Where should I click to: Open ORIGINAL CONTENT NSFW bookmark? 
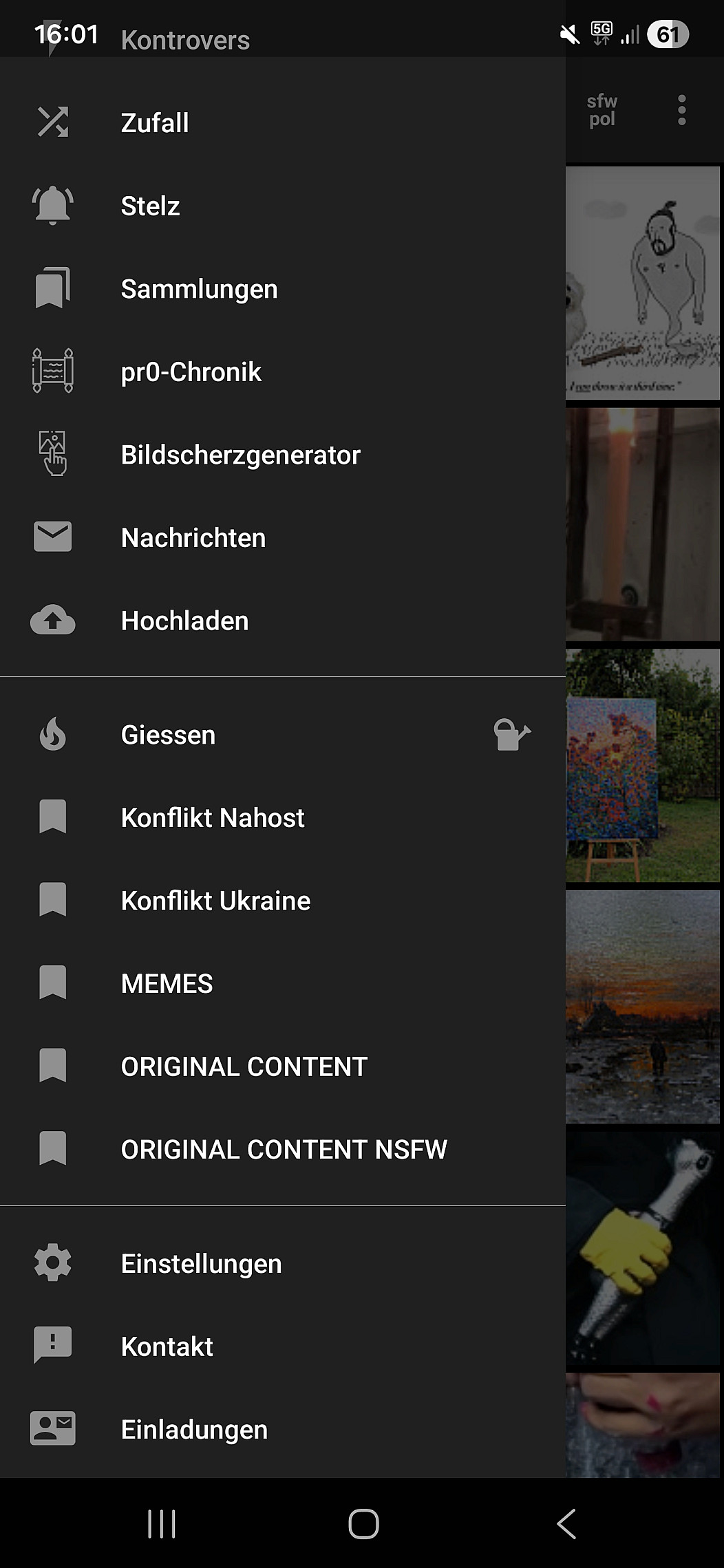[x=284, y=1150]
